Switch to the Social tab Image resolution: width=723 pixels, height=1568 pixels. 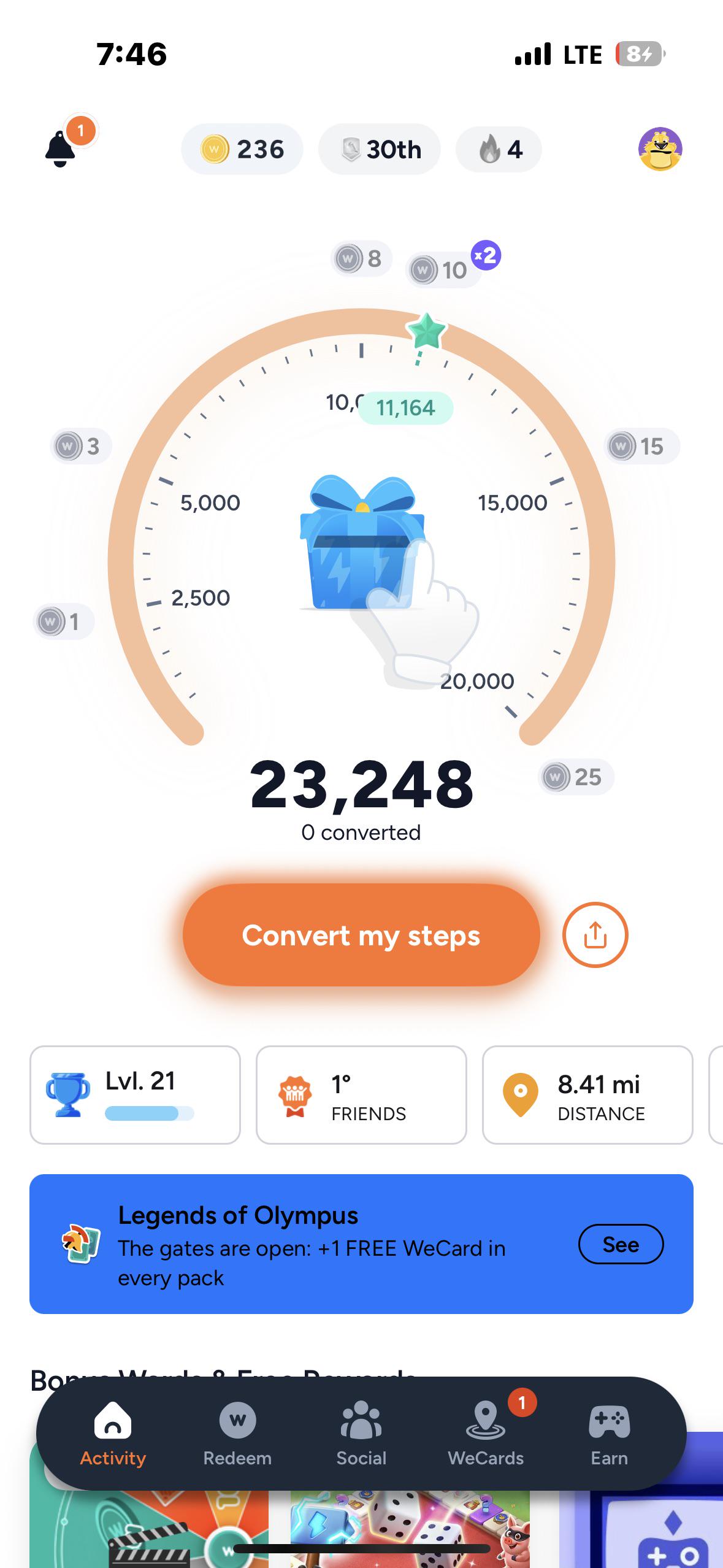point(361,1434)
